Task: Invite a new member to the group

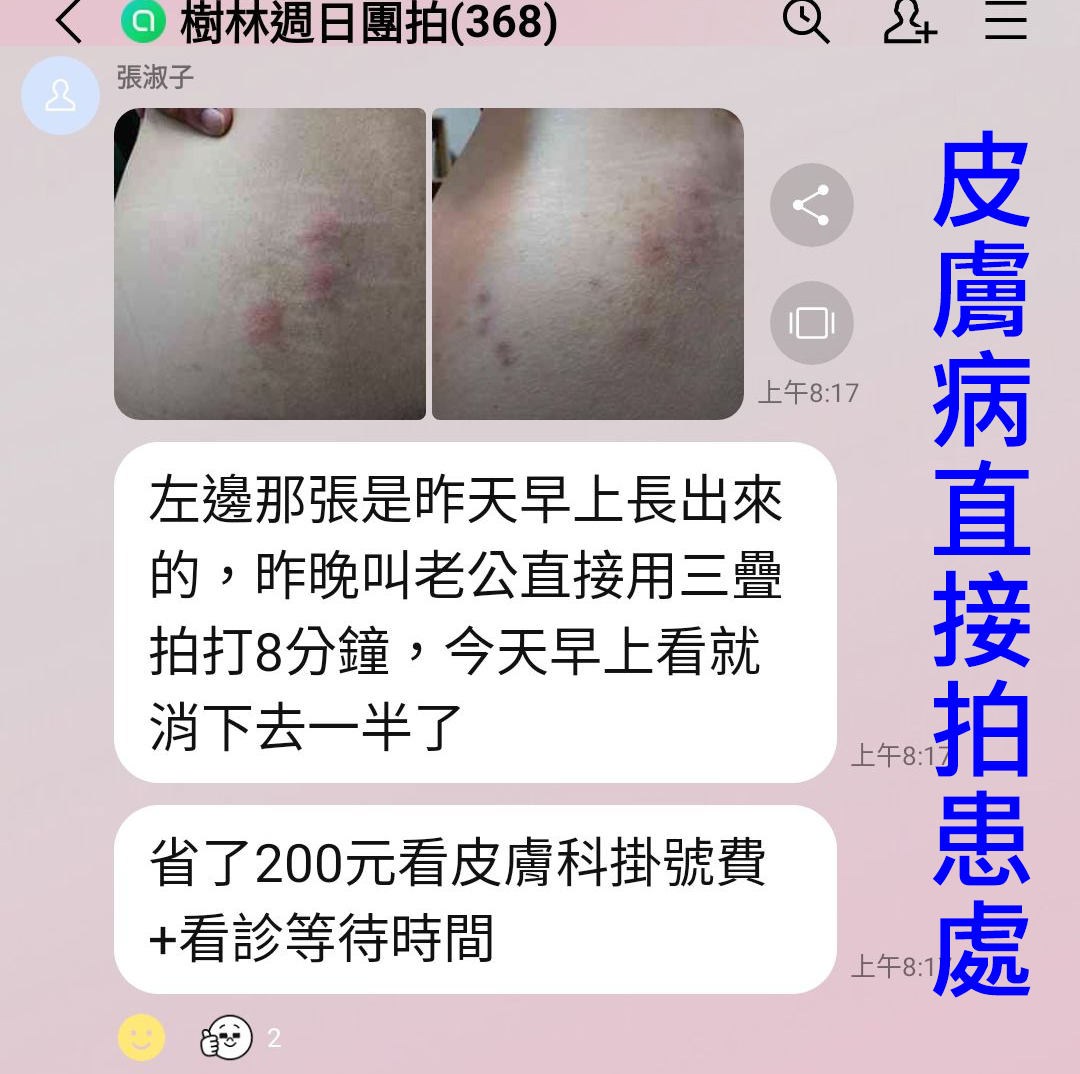Action: click(909, 21)
